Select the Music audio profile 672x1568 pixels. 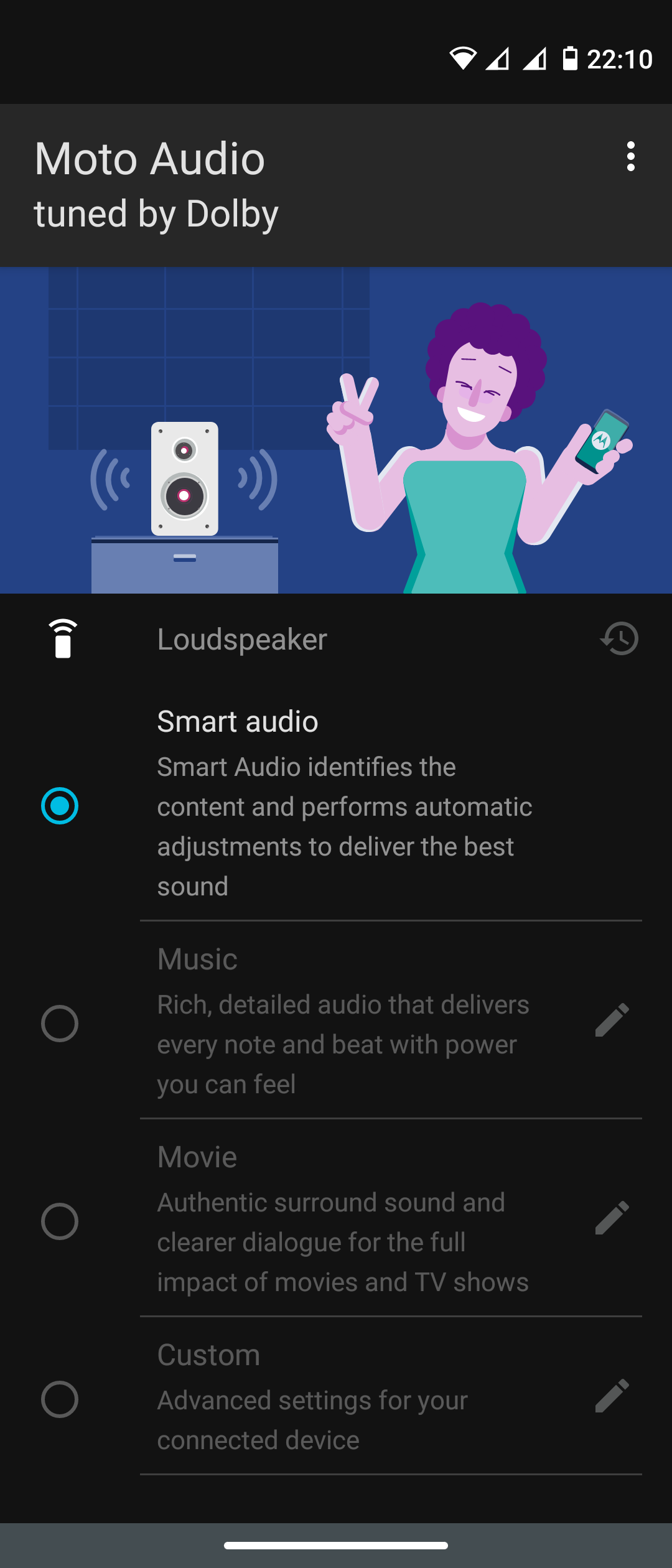[x=59, y=1023]
